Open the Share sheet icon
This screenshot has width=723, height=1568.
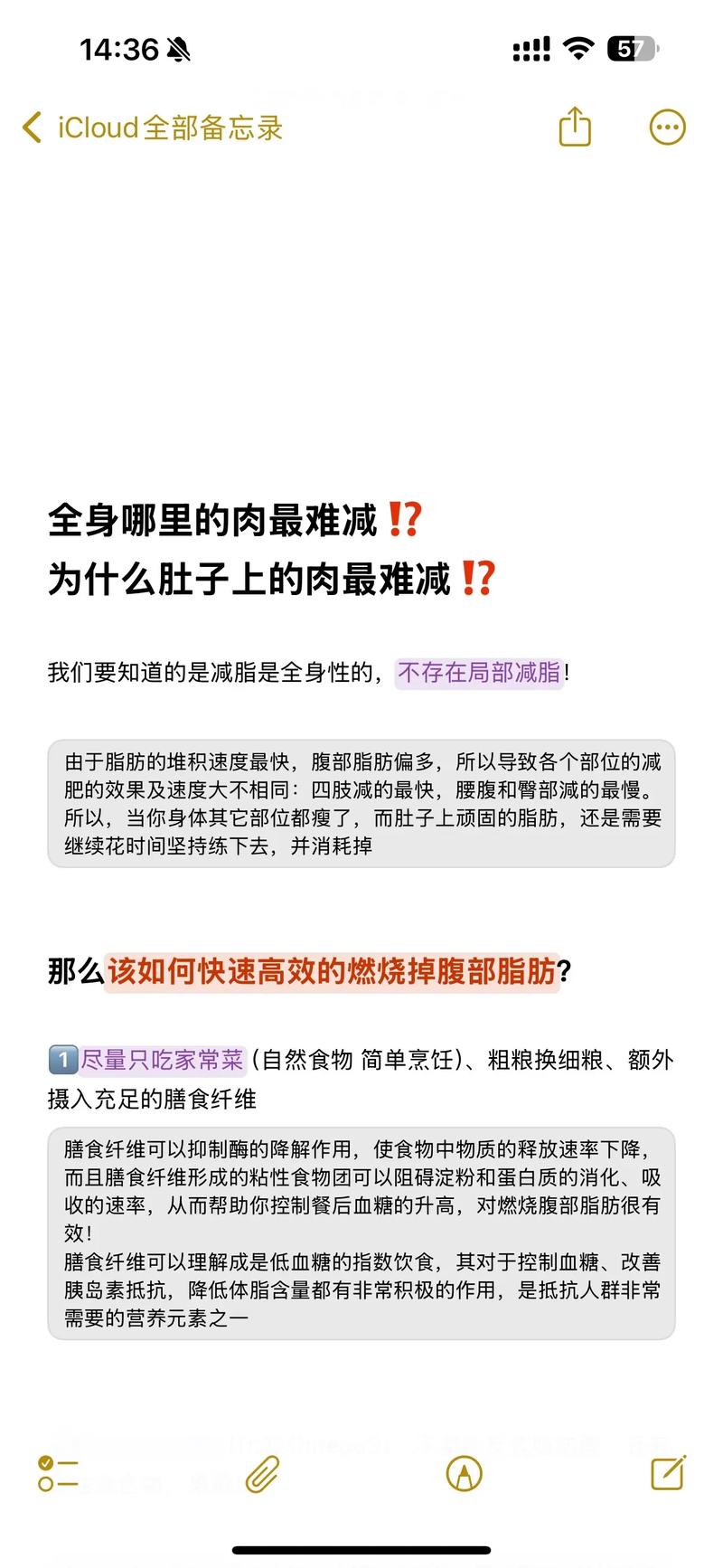click(x=575, y=127)
